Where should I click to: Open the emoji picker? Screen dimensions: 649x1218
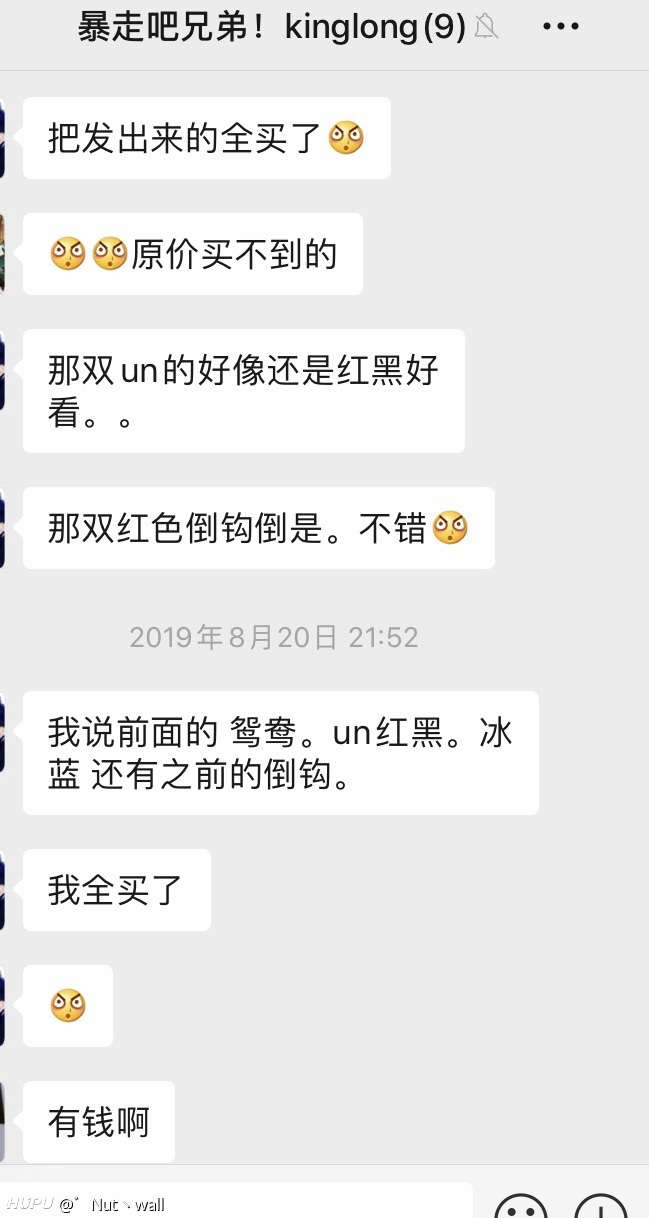pyautogui.click(x=521, y=1205)
